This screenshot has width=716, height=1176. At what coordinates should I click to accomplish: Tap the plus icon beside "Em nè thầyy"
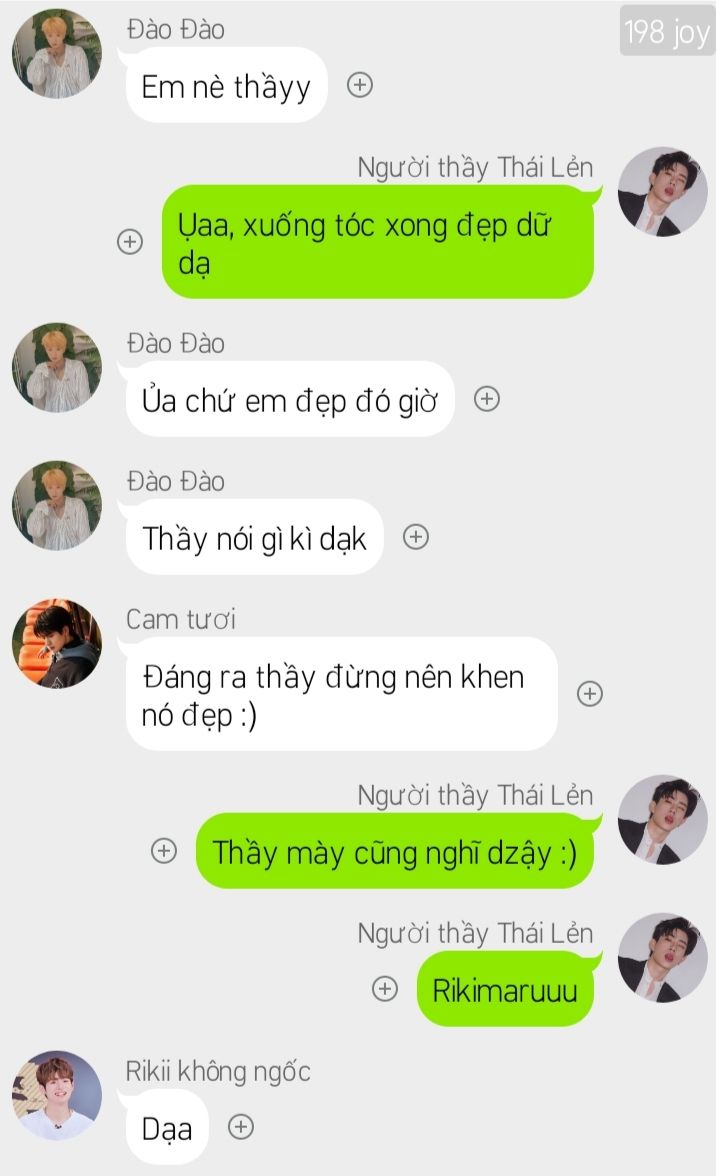coord(360,85)
